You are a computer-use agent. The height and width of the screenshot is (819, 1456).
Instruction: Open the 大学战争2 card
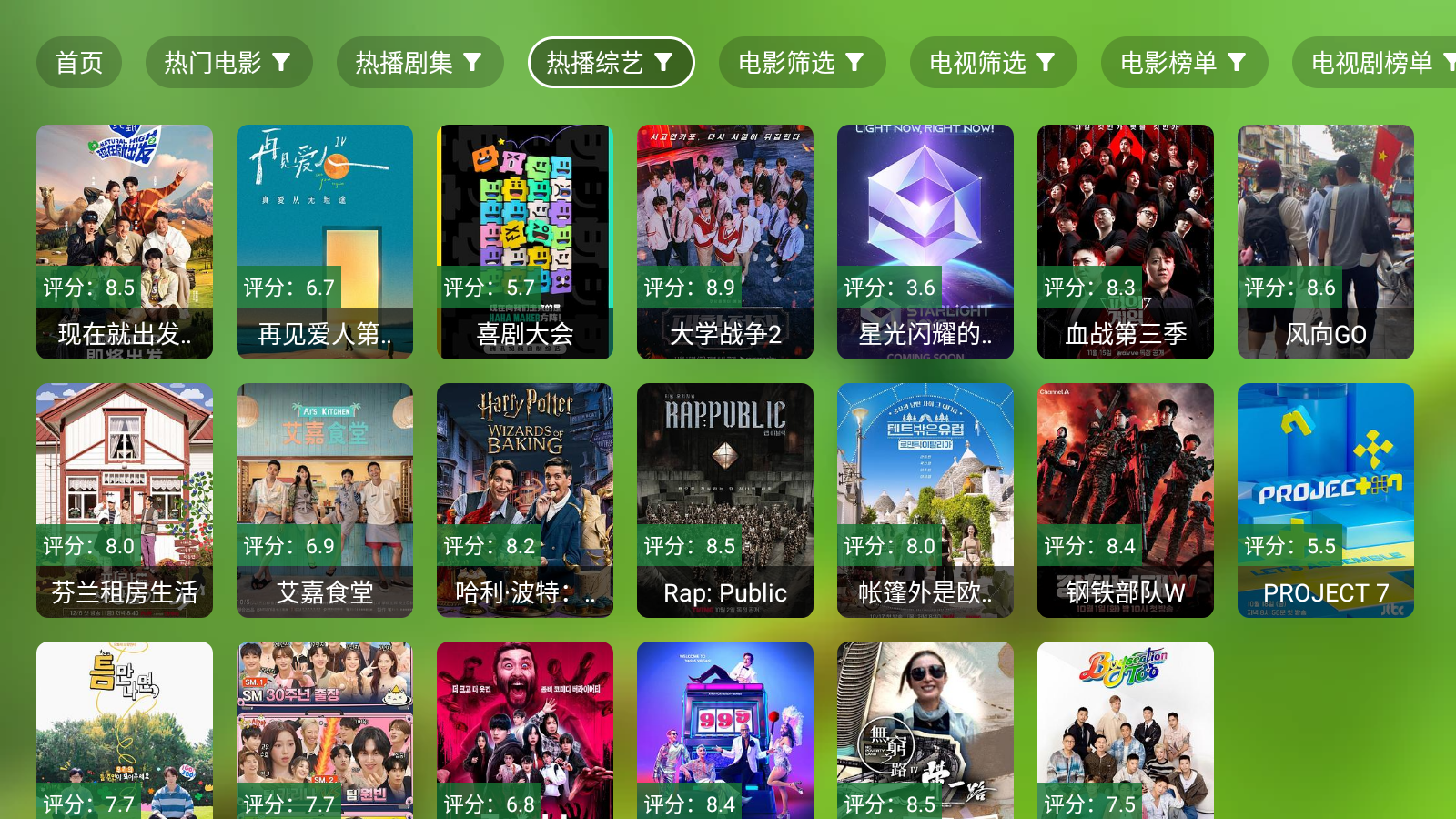tap(725, 241)
